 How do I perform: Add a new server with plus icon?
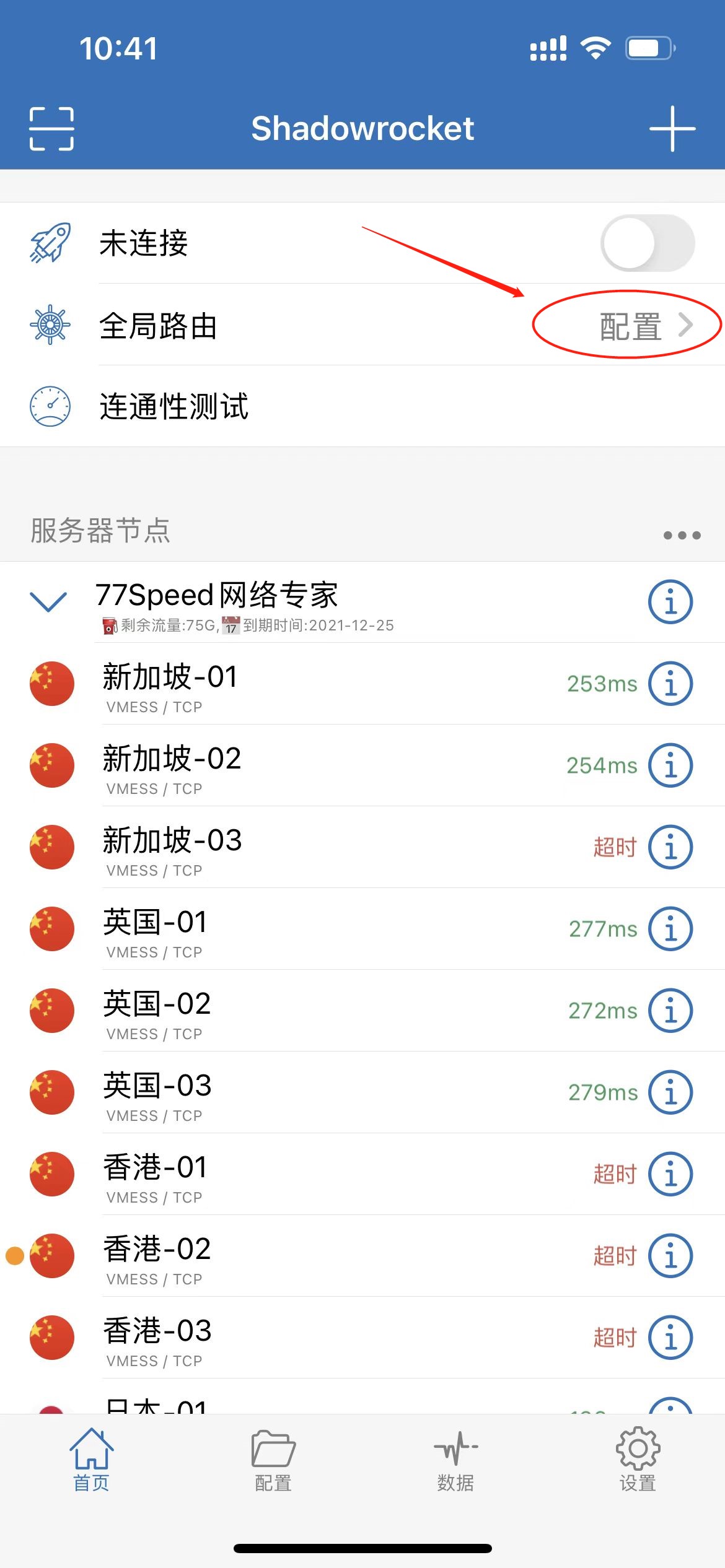[672, 129]
